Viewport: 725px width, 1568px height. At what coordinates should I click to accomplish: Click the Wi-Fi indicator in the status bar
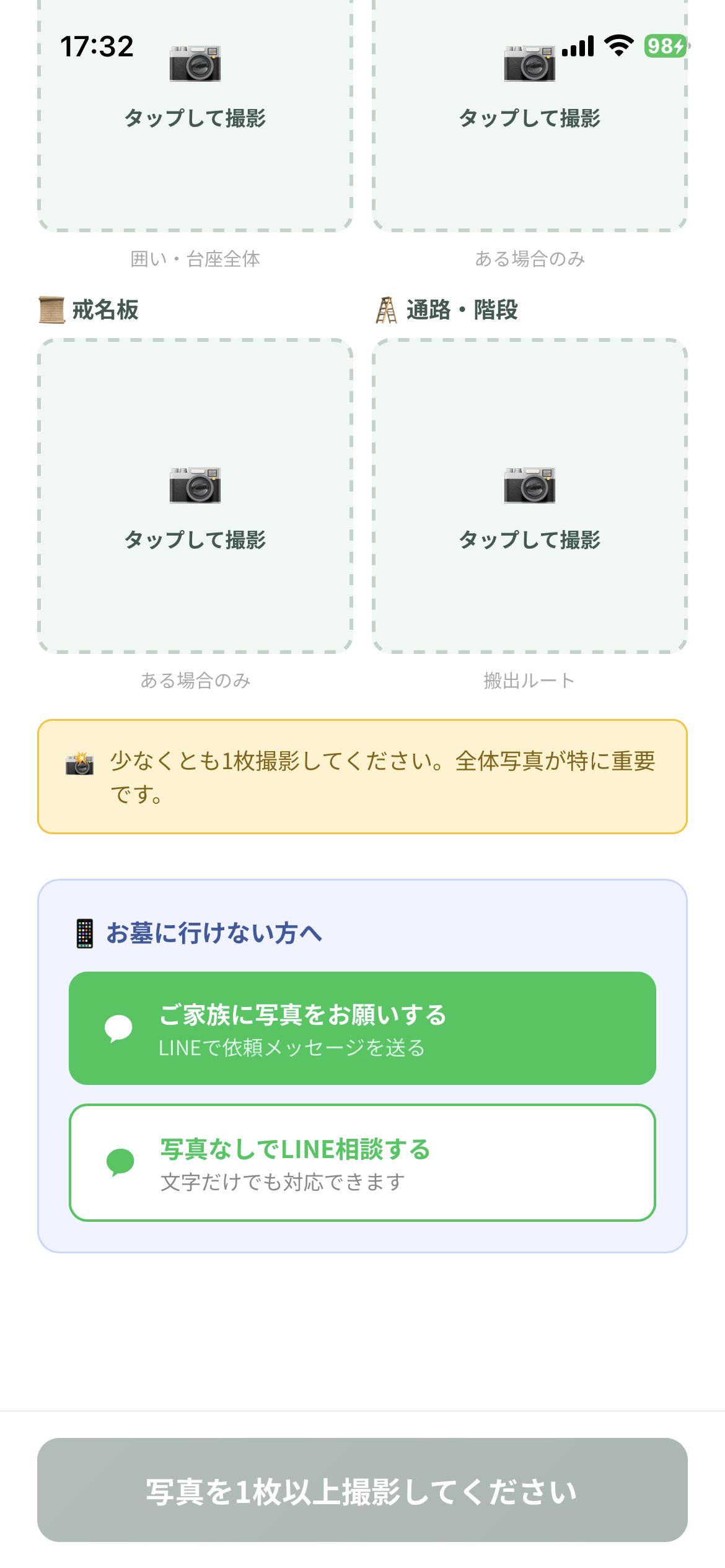pos(618,45)
